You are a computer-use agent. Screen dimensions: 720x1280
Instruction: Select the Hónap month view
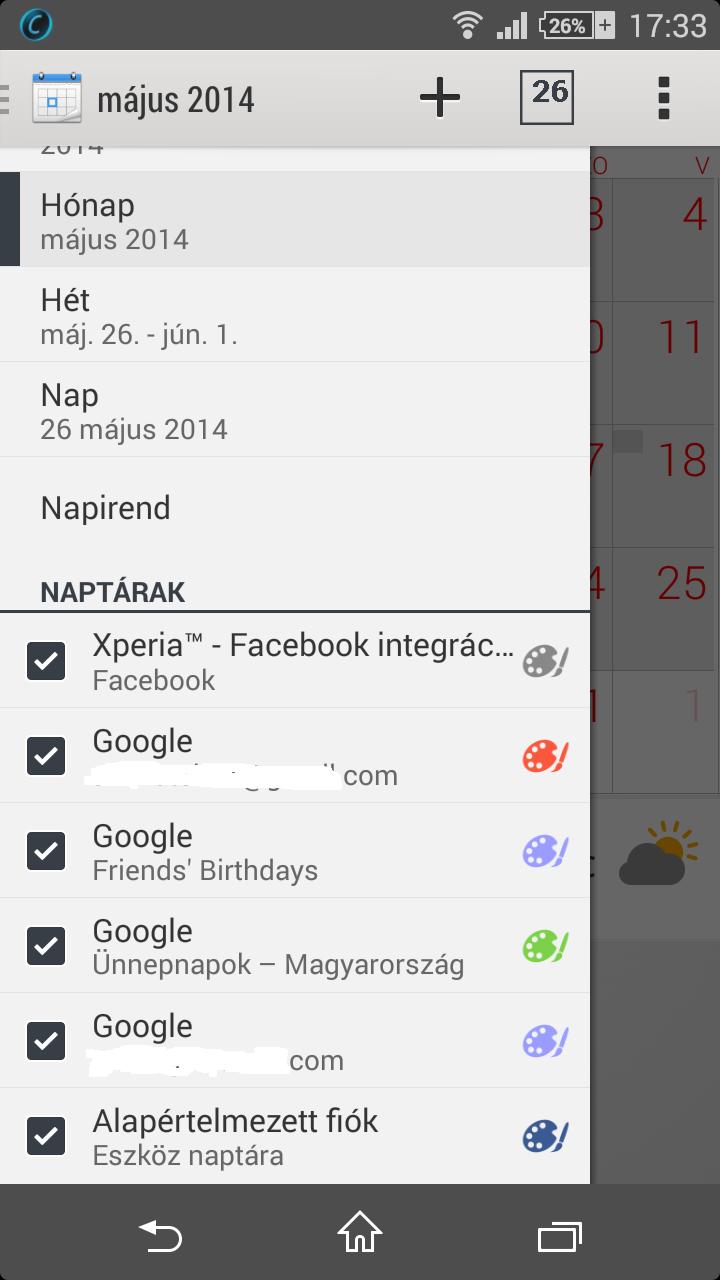(x=295, y=219)
